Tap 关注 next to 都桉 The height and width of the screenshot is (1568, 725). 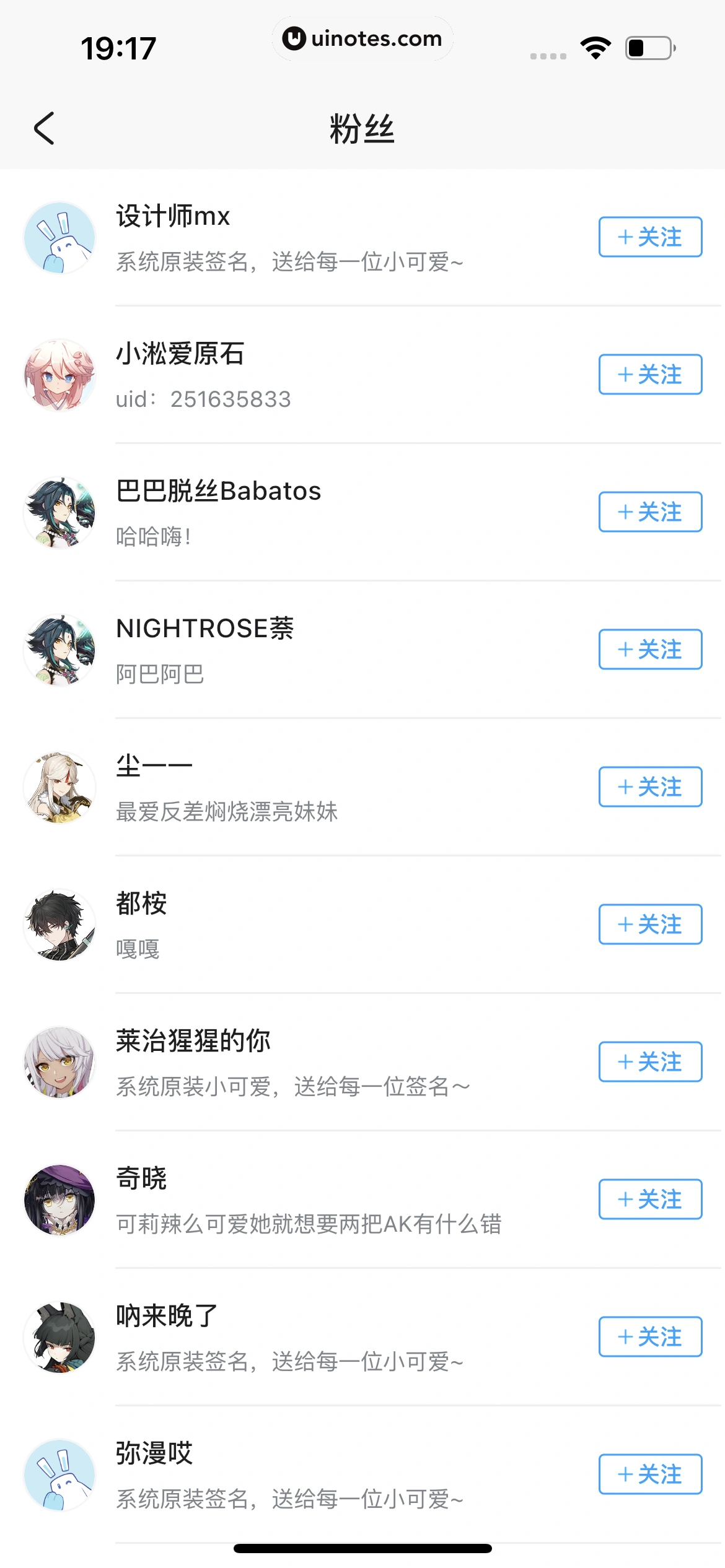click(x=649, y=924)
